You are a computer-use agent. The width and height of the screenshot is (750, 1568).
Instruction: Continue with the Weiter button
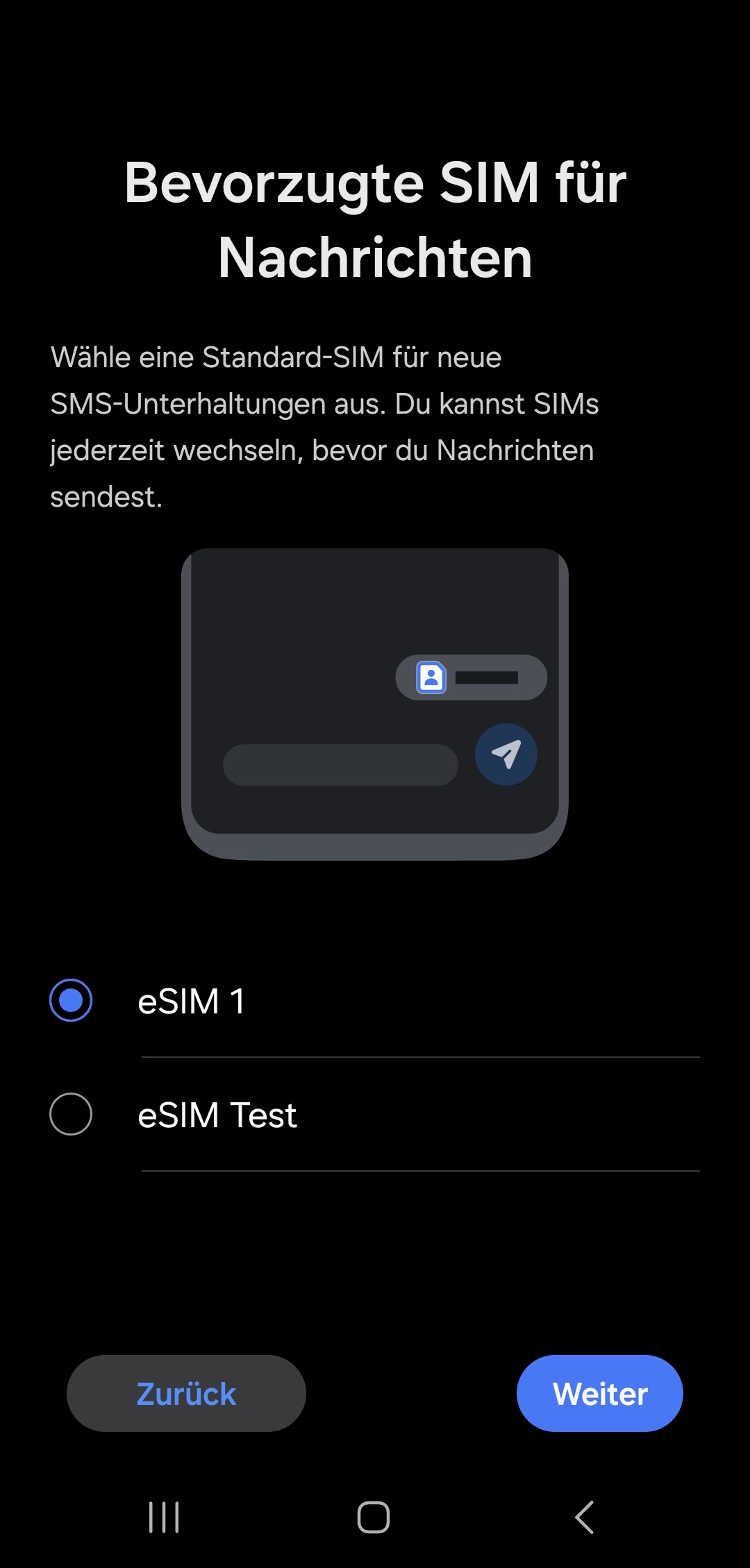coord(599,1393)
